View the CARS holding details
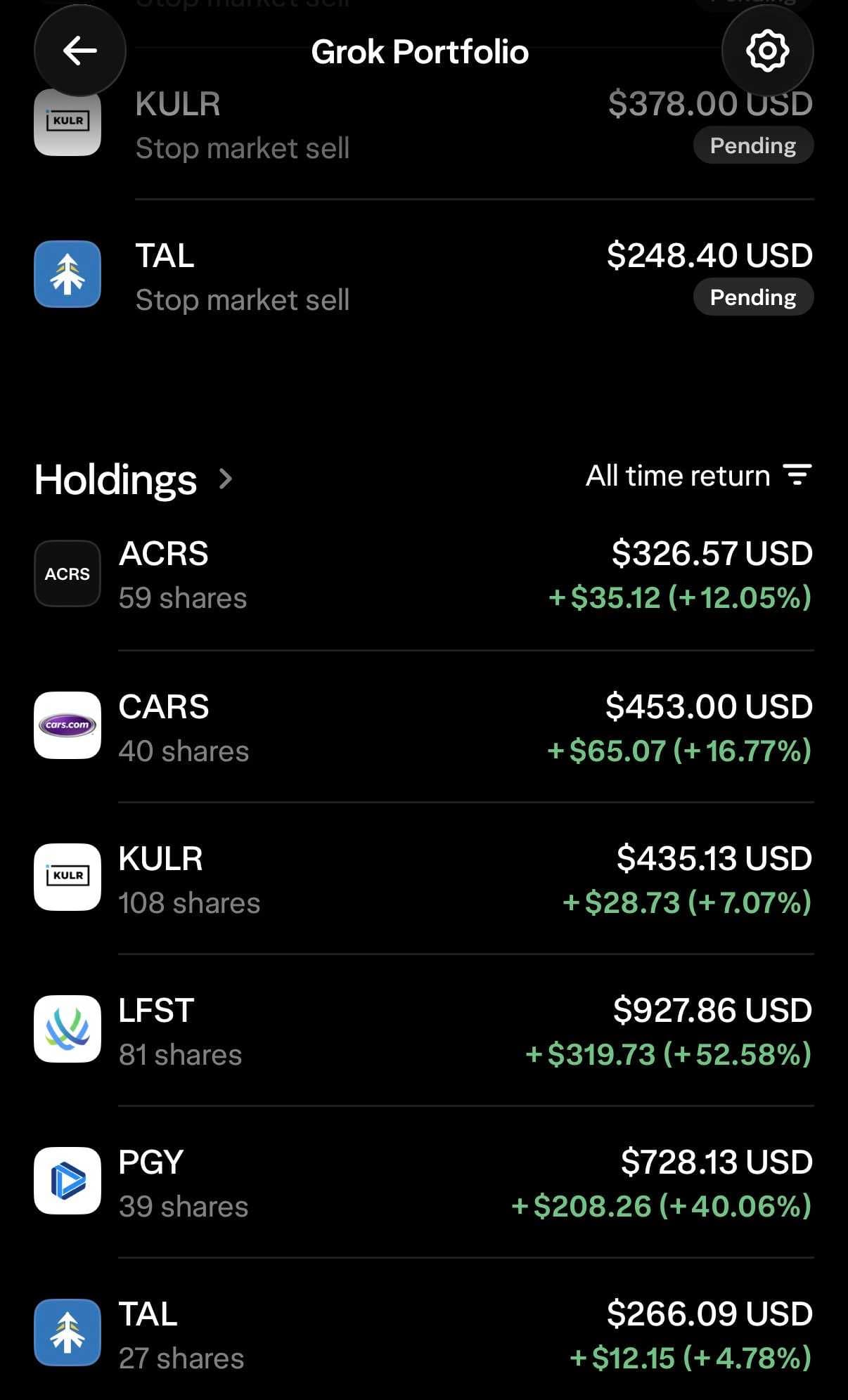The image size is (848, 1400). click(424, 727)
